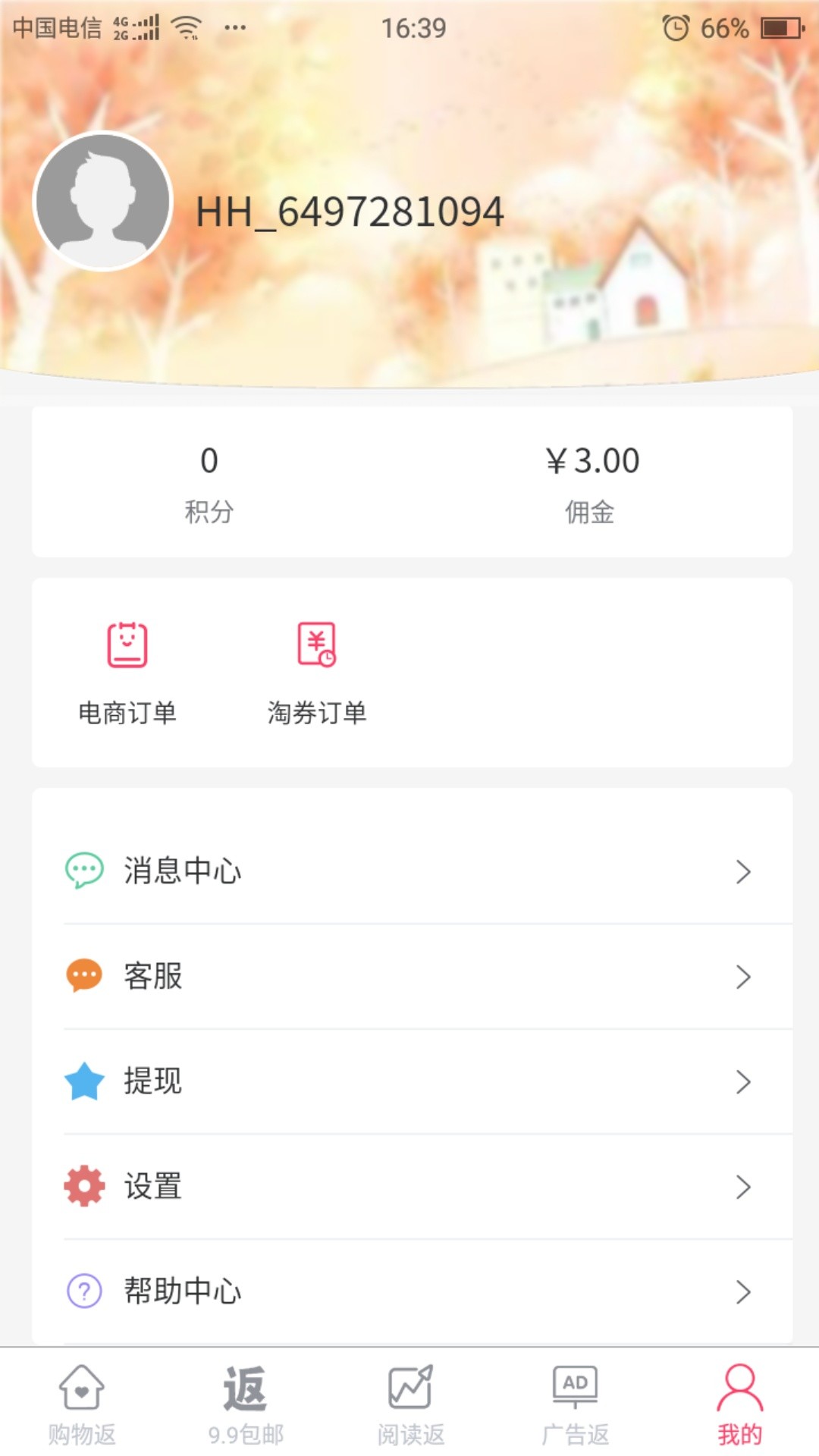Open the 佣金 commission balance ¥3.00

click(591, 478)
